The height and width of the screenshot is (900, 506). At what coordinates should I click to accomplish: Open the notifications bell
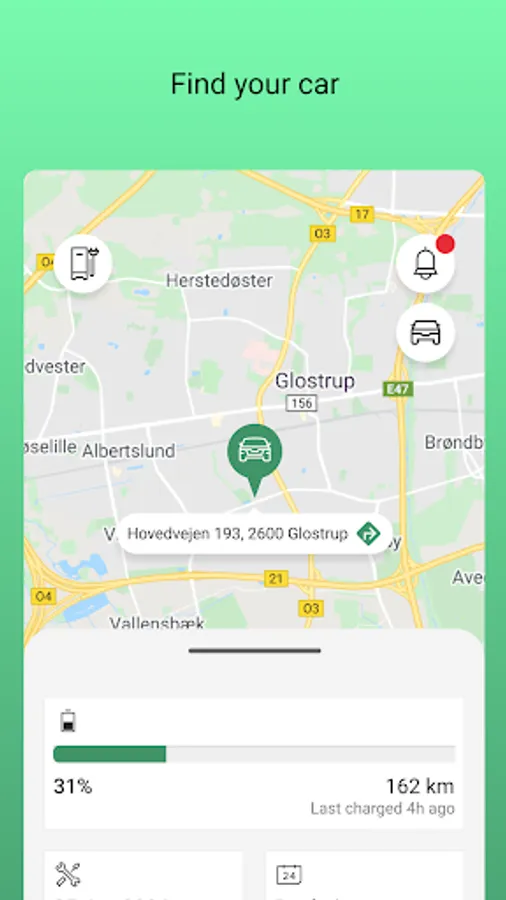click(x=425, y=264)
